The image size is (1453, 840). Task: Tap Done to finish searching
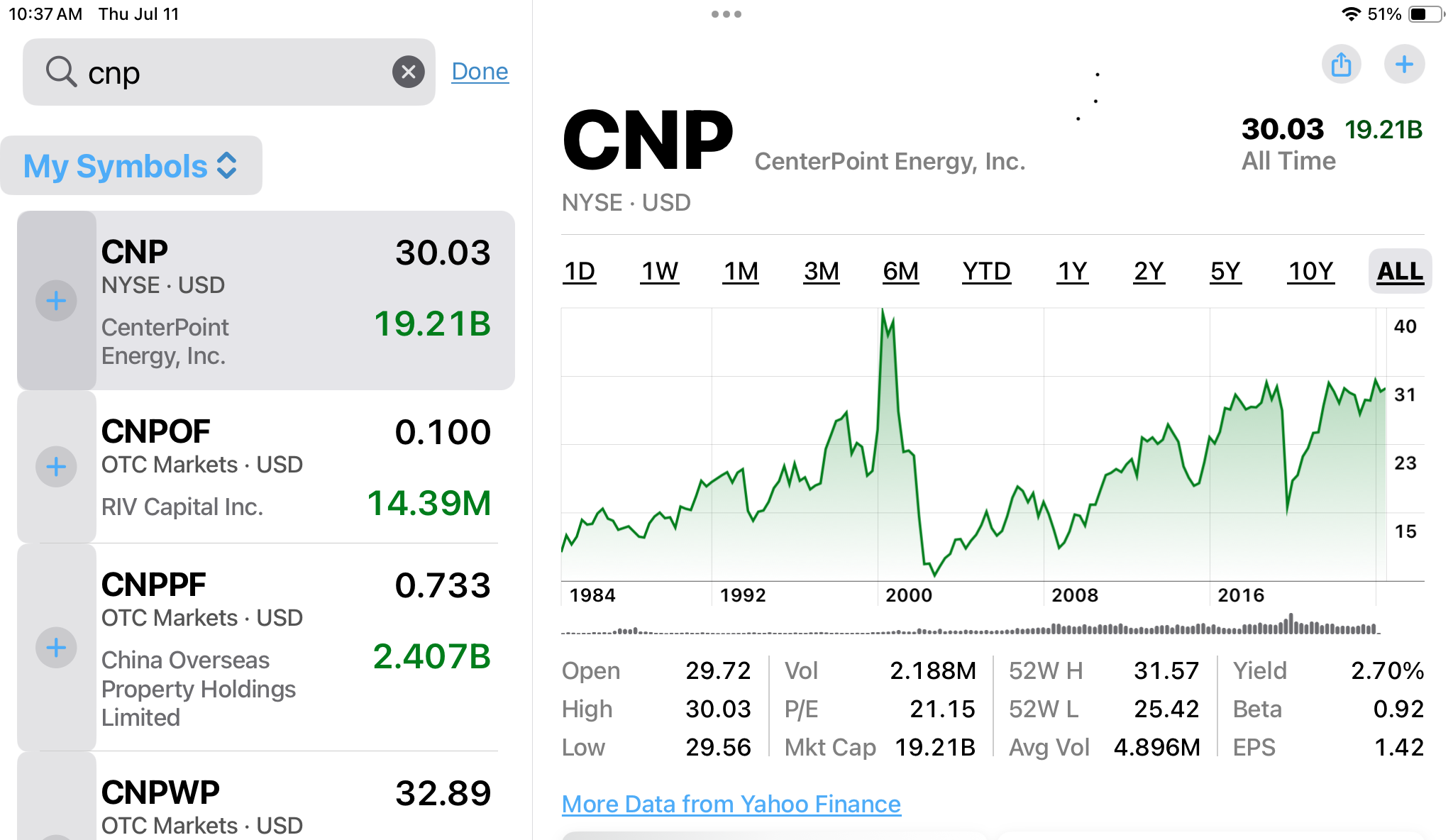[480, 72]
